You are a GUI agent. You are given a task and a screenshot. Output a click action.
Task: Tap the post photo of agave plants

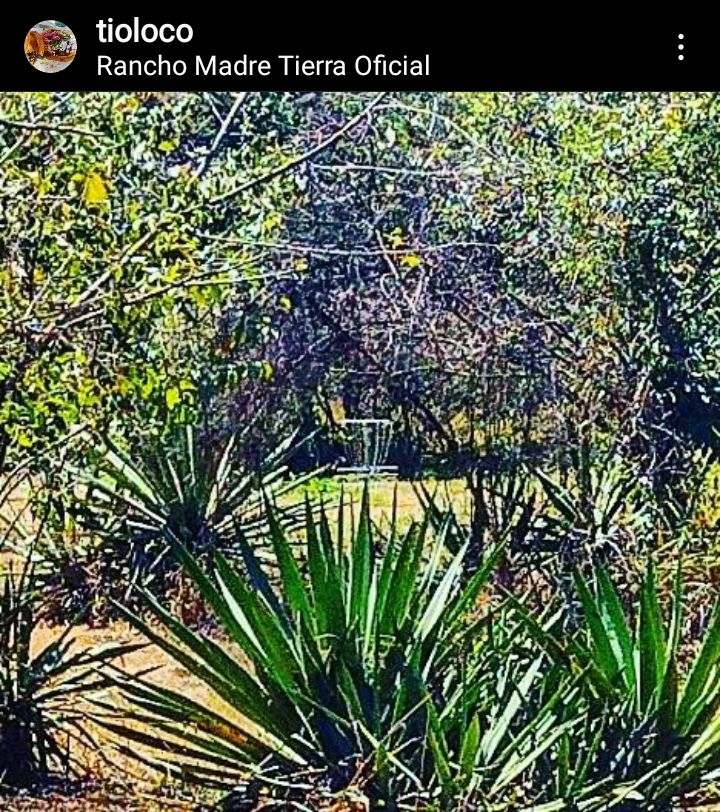(x=360, y=450)
